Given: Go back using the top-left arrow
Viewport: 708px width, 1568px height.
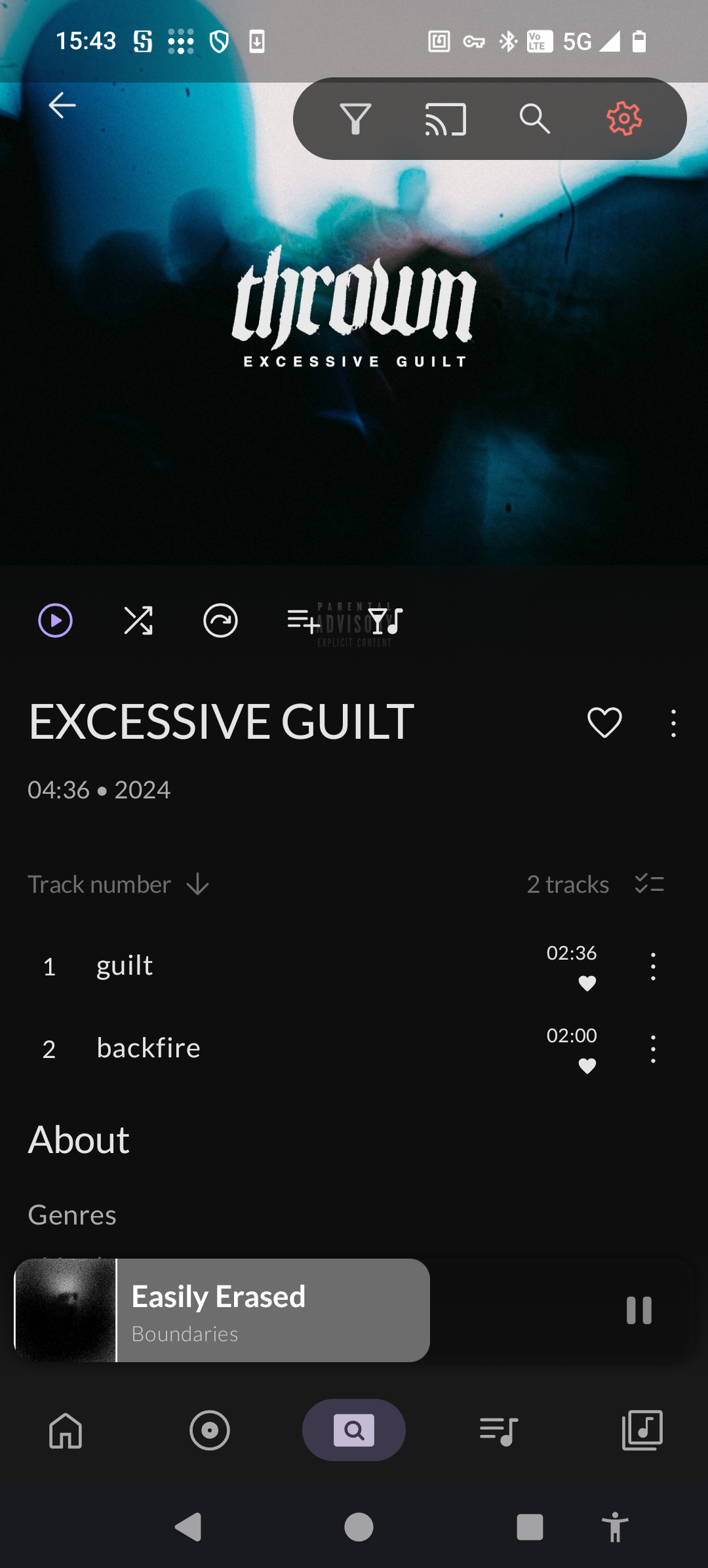Looking at the screenshot, I should (x=62, y=106).
